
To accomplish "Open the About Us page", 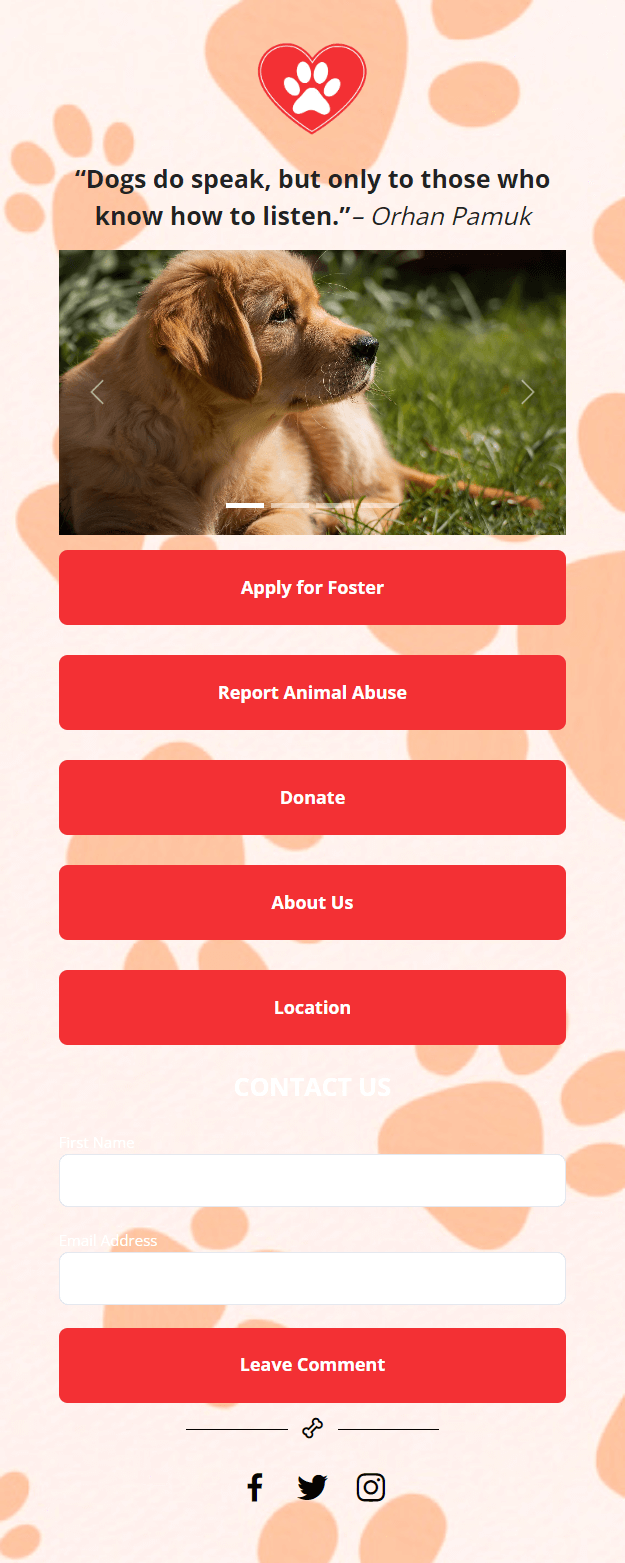I will [312, 902].
